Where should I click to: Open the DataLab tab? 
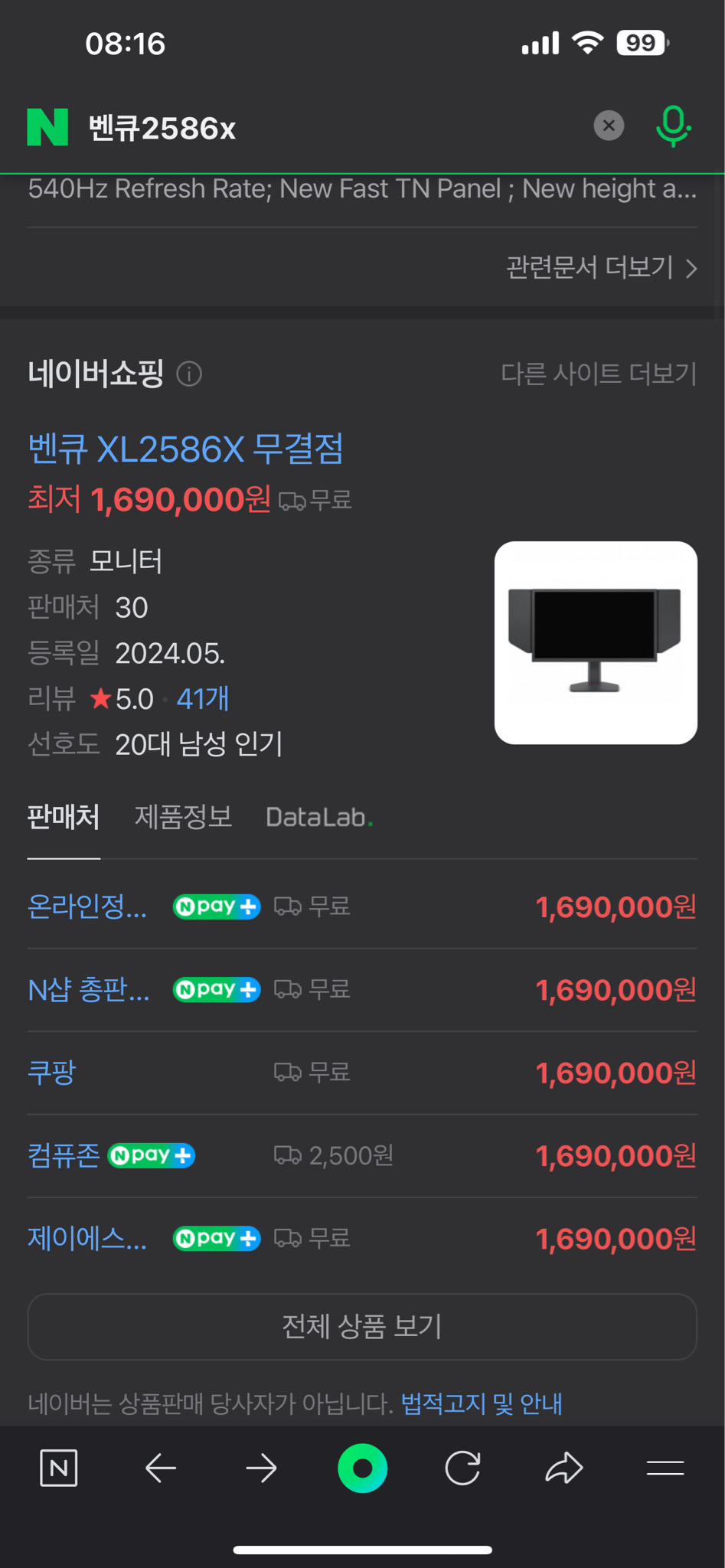tap(318, 818)
